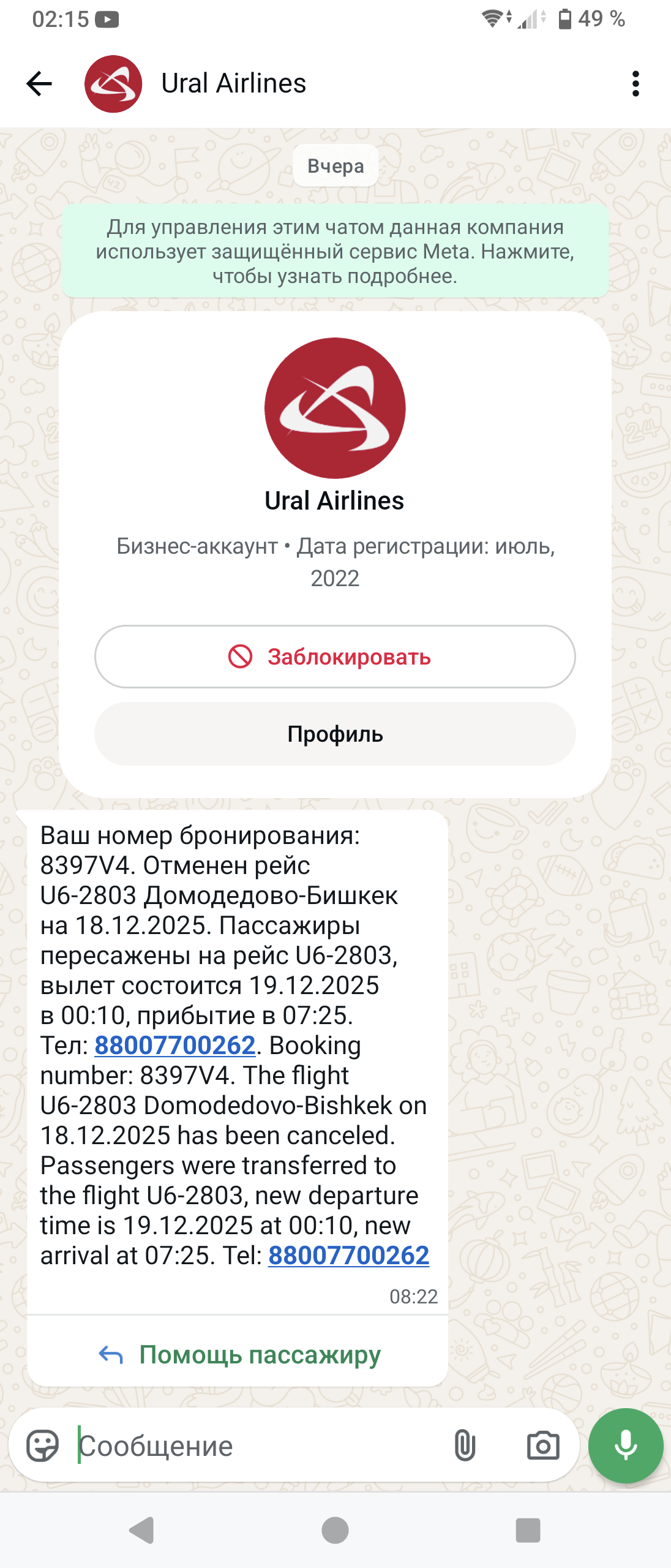Open the business Профиль page
671x1568 pixels.
pyautogui.click(x=335, y=735)
